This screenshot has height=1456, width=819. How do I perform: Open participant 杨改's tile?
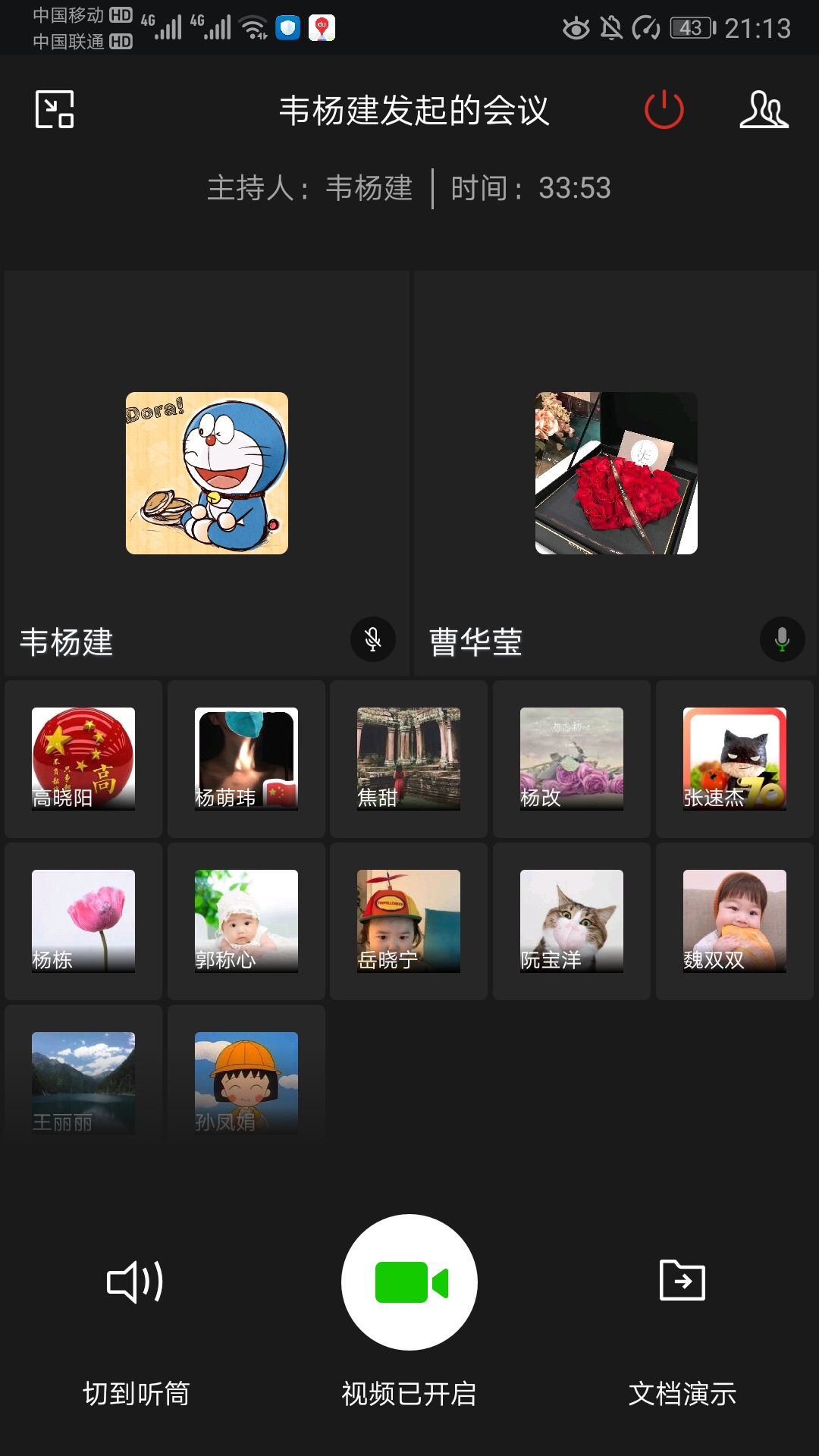(572, 758)
